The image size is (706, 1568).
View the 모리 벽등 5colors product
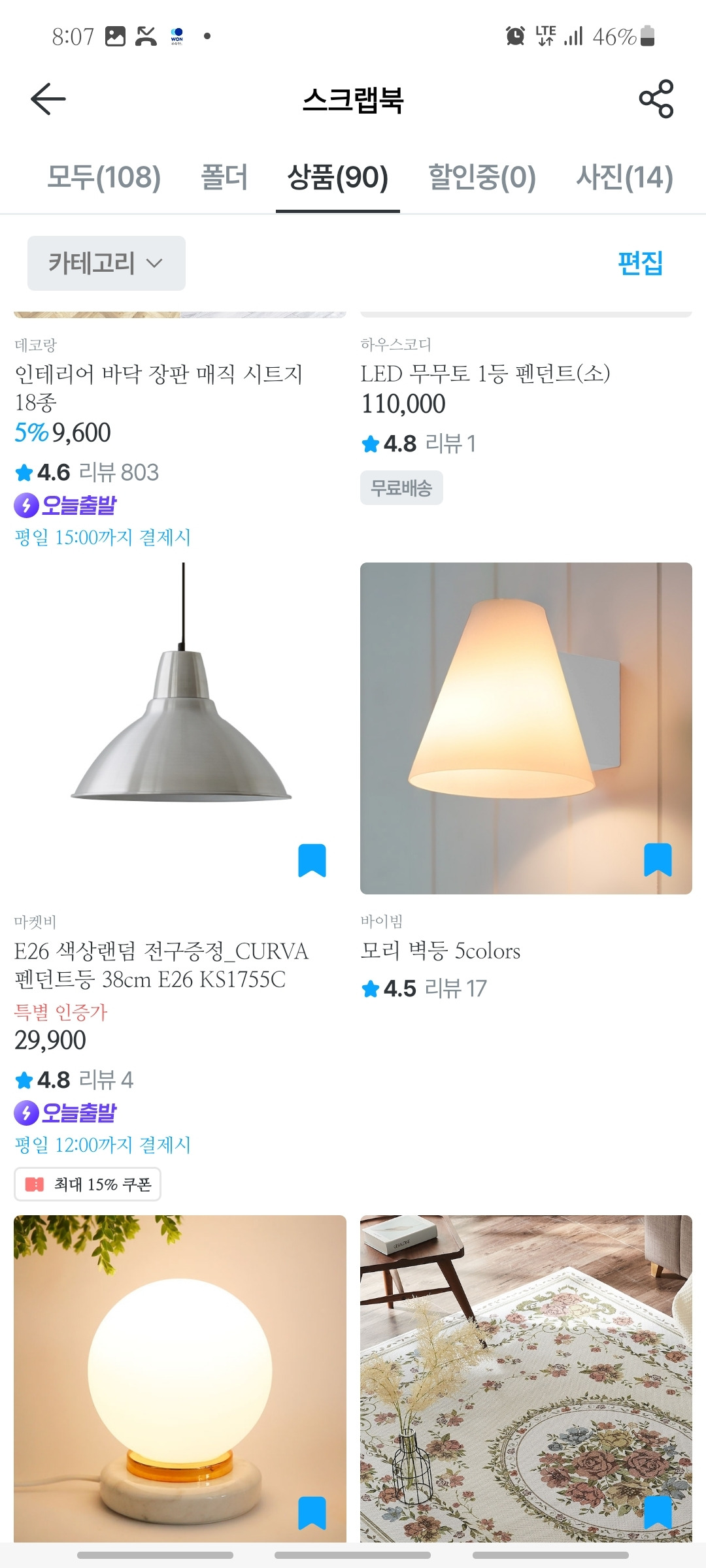(x=441, y=951)
